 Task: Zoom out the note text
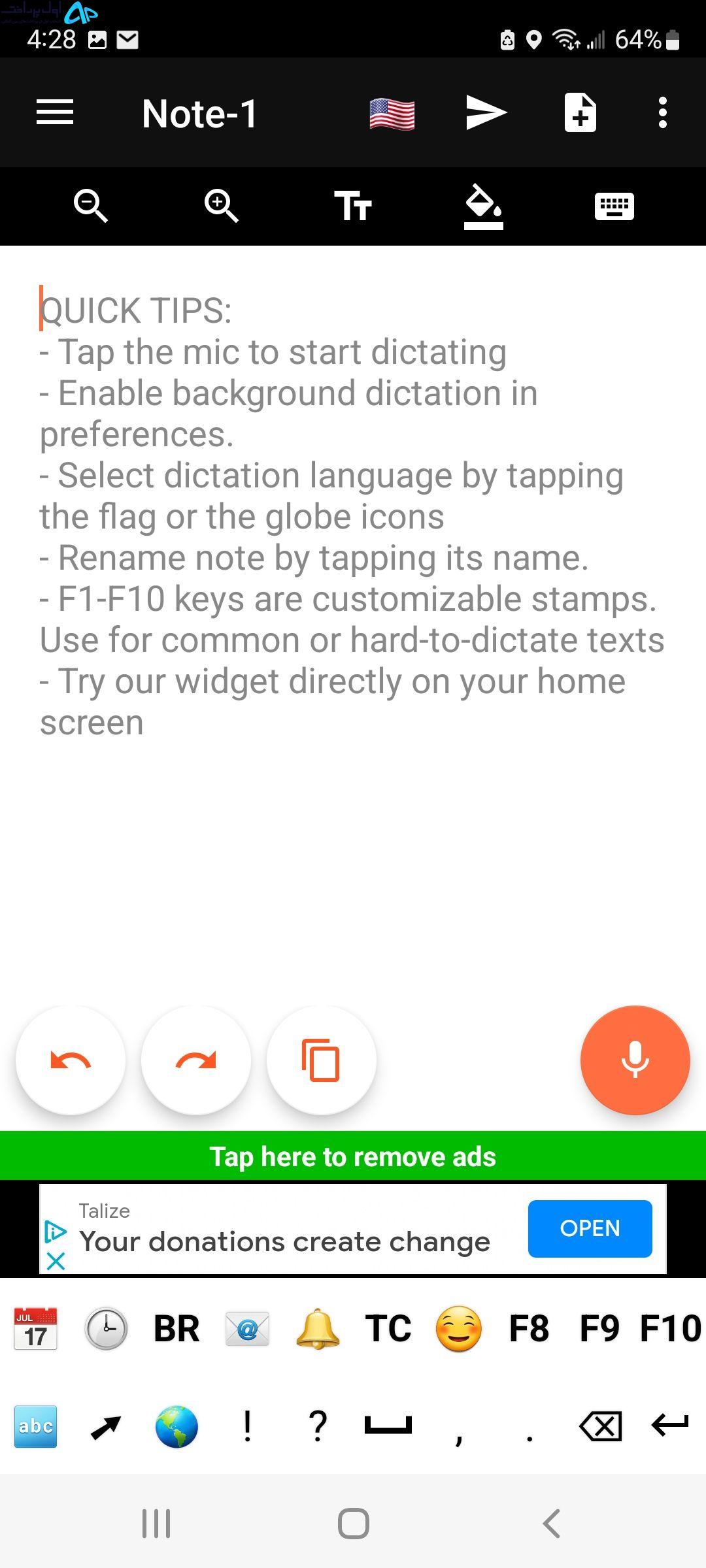point(91,206)
